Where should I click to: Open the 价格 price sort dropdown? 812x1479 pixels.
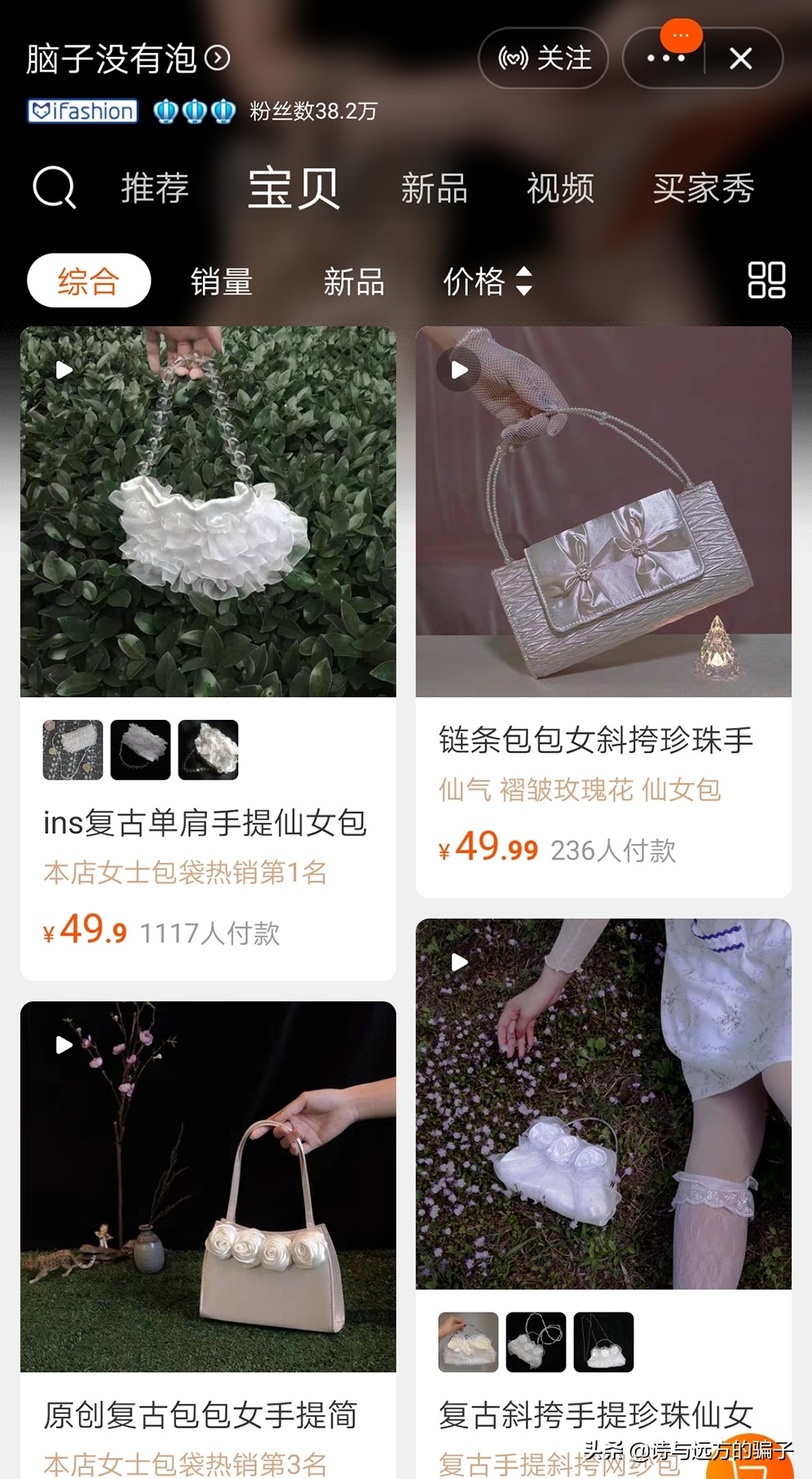click(487, 282)
